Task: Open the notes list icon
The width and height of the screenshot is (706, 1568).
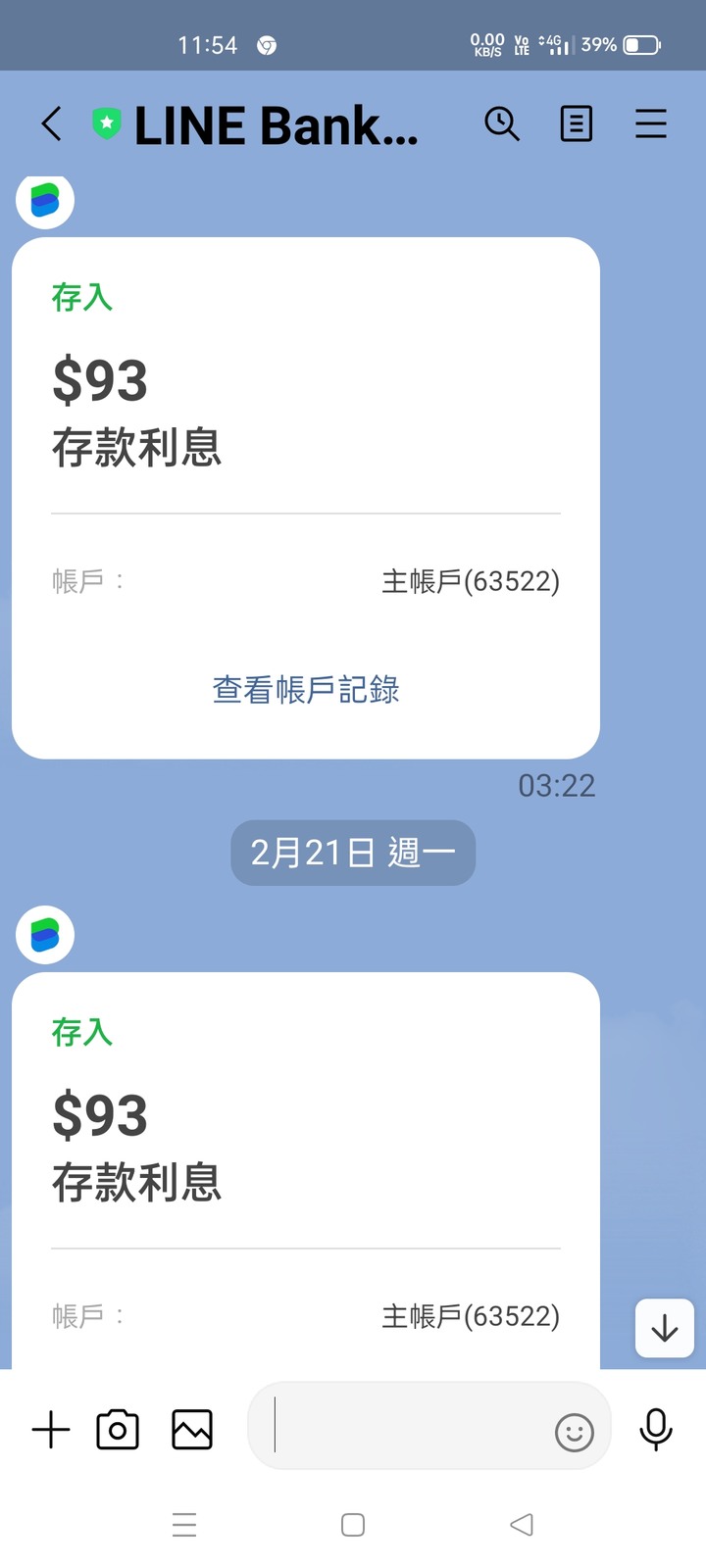Action: (x=577, y=124)
